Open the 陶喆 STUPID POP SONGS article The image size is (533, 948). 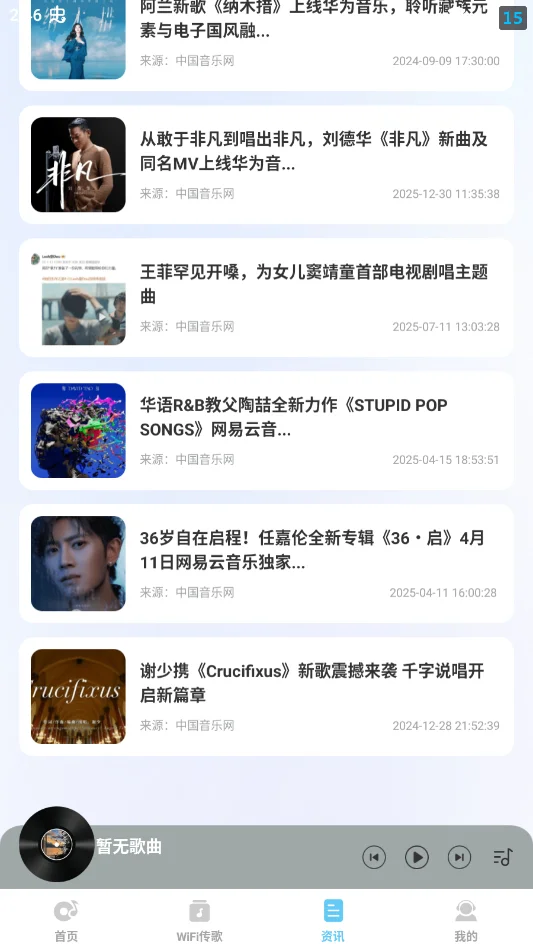pyautogui.click(x=266, y=430)
